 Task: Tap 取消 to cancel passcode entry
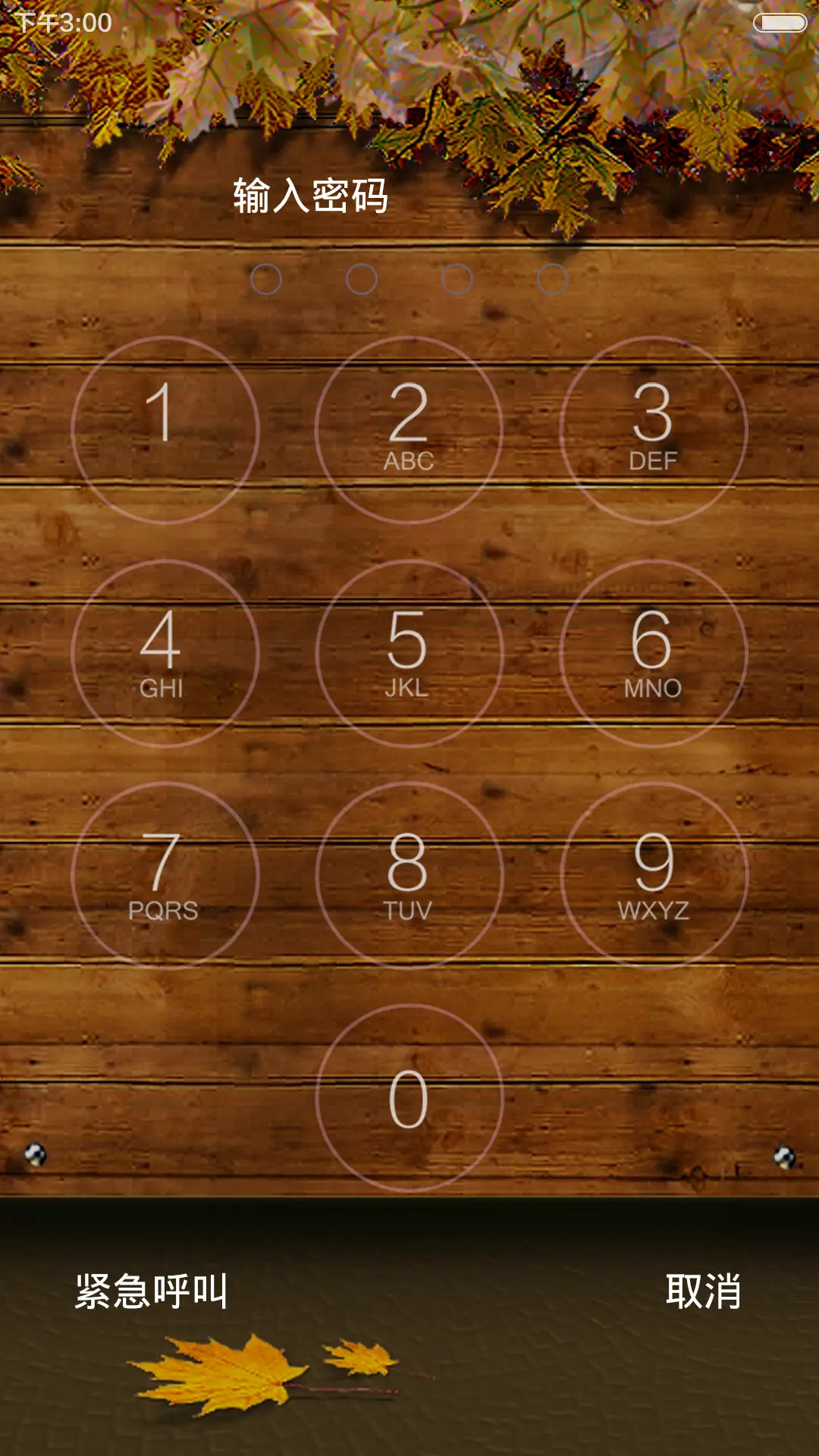point(703,1291)
